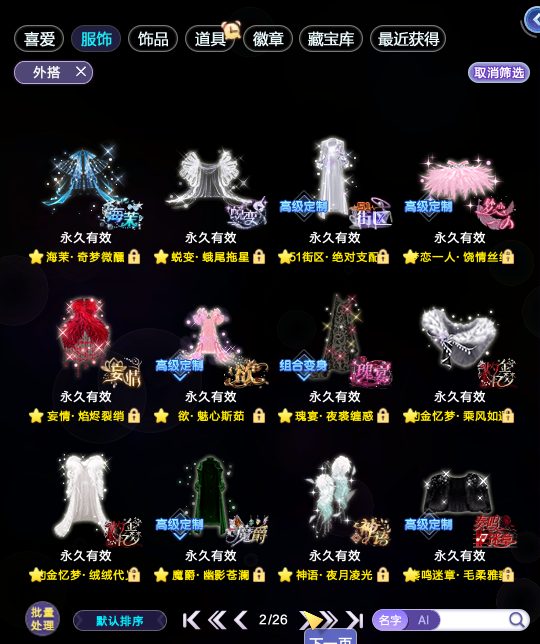
Task: Choose the 妄情·焰烬裂绡 outfit
Action: click(85, 360)
